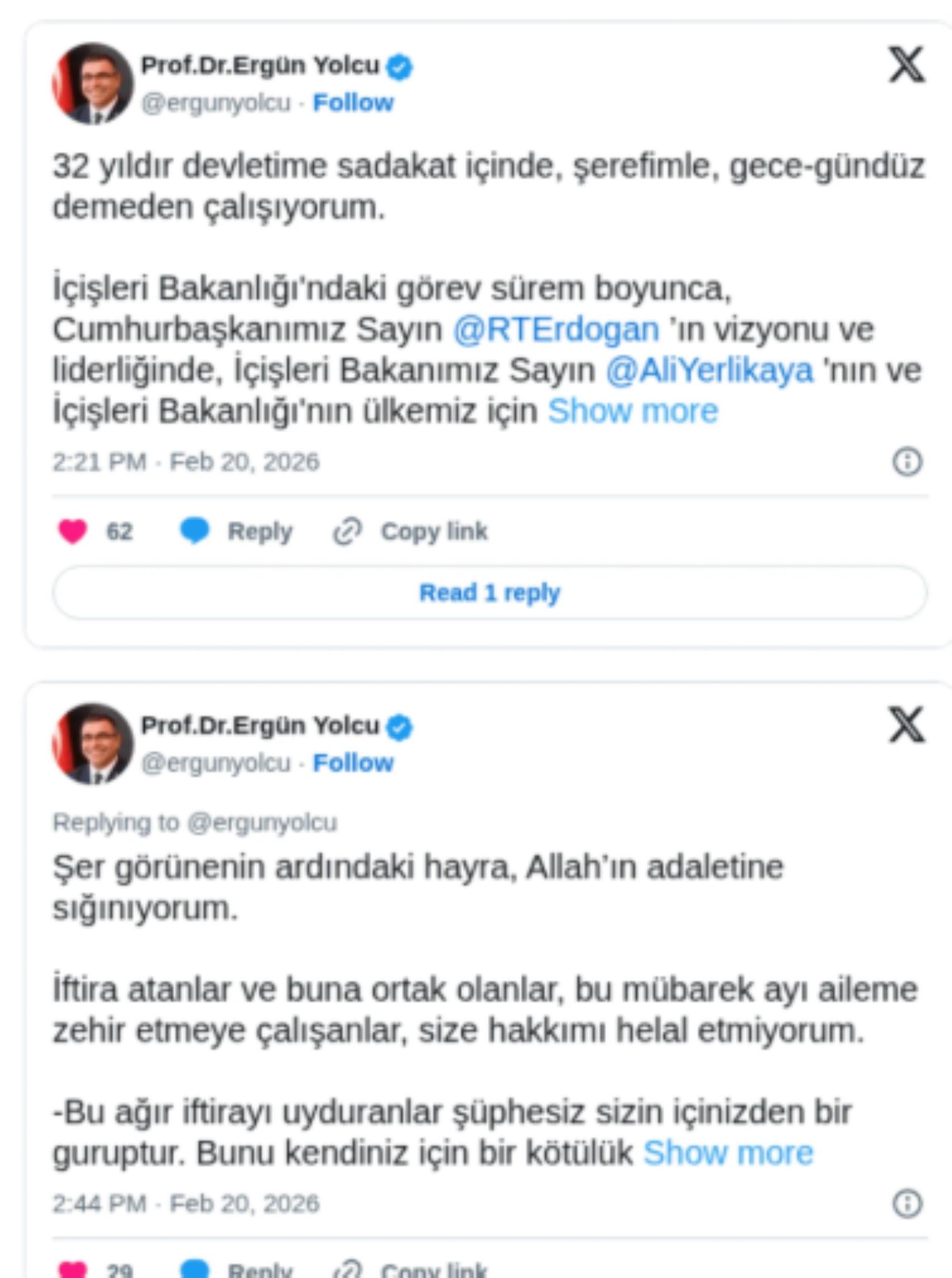This screenshot has height=1278, width=952.
Task: Expand the 2:44 PM tweet with Show more
Action: pos(728,1153)
